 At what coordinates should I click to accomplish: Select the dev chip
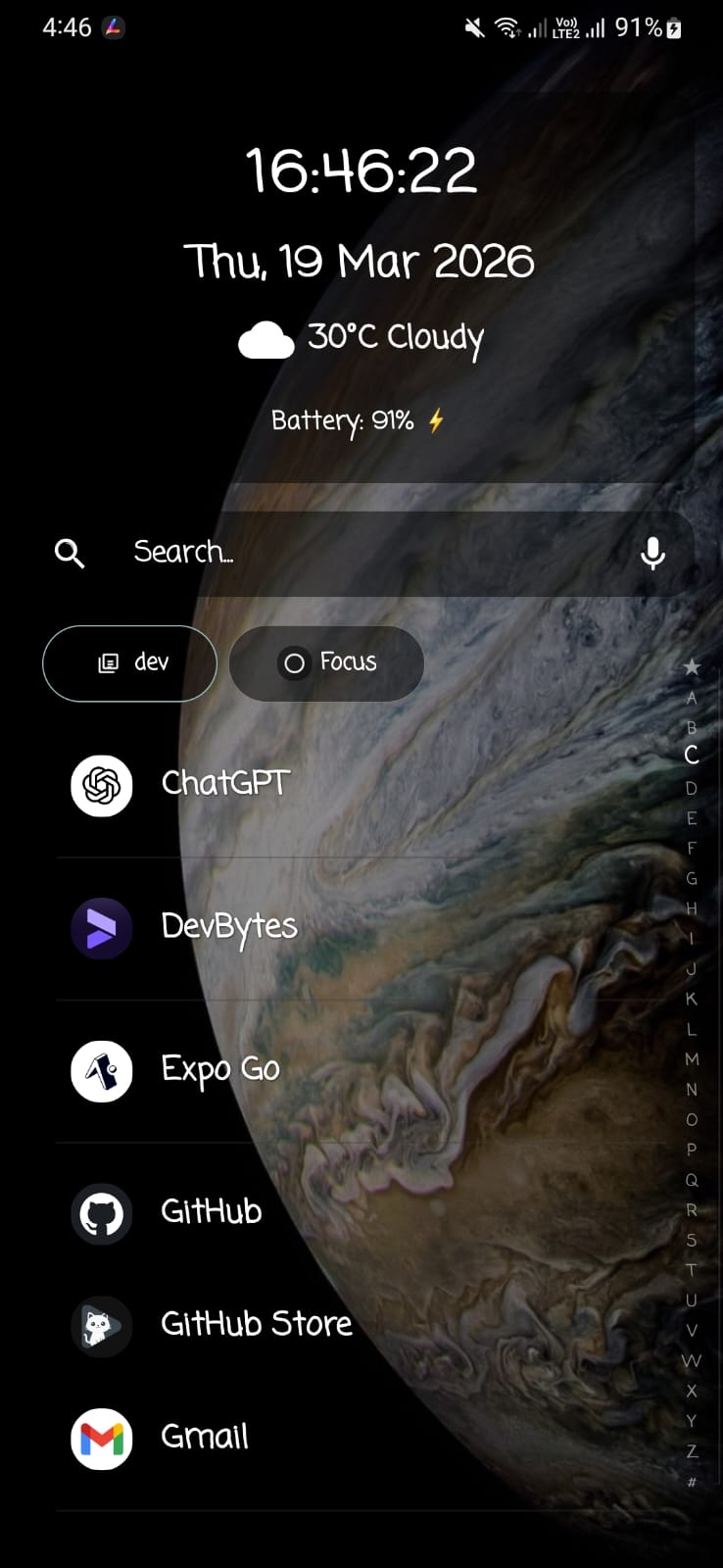pyautogui.click(x=129, y=663)
